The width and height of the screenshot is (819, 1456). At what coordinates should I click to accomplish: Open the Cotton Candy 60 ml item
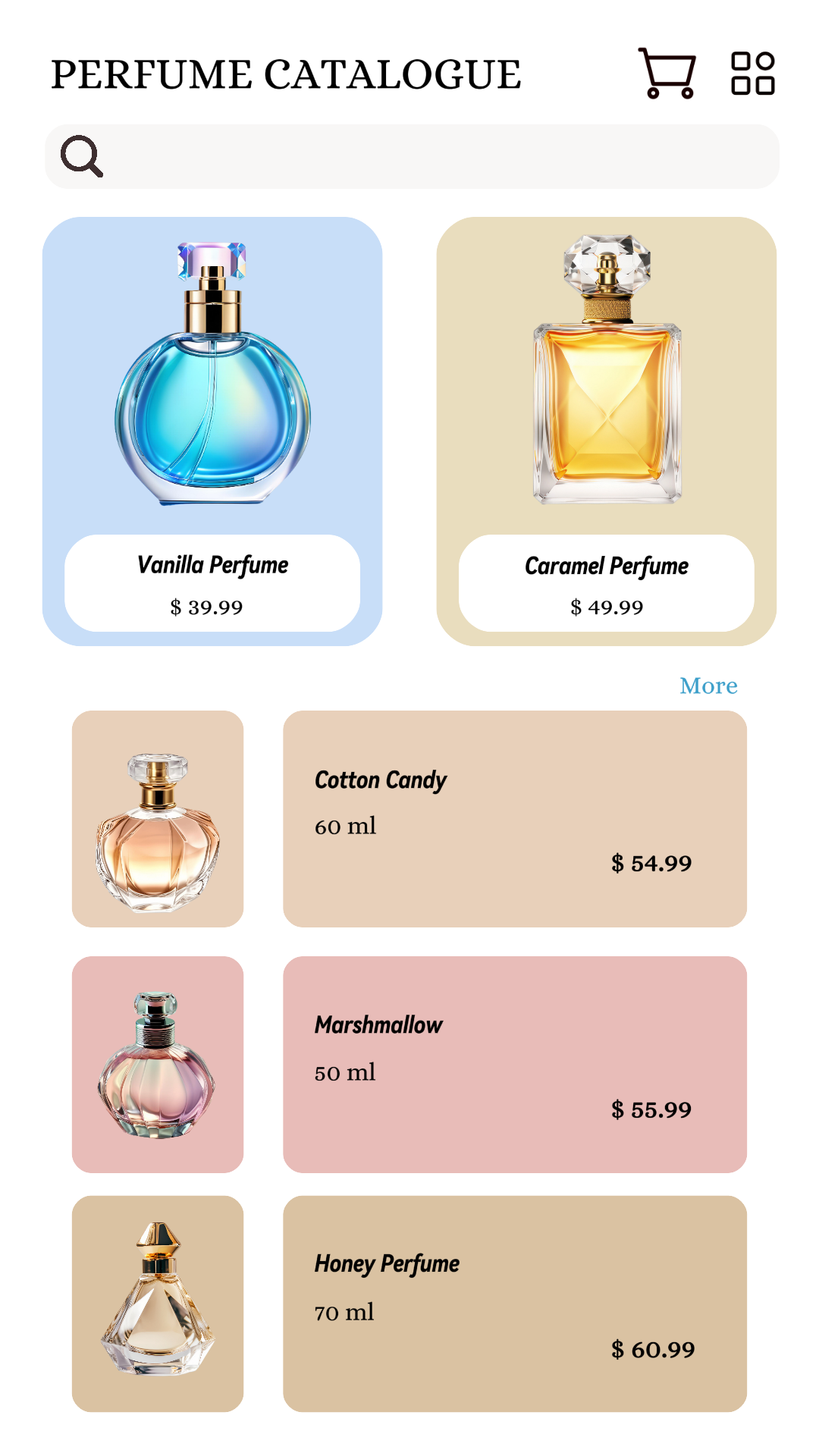pos(515,819)
